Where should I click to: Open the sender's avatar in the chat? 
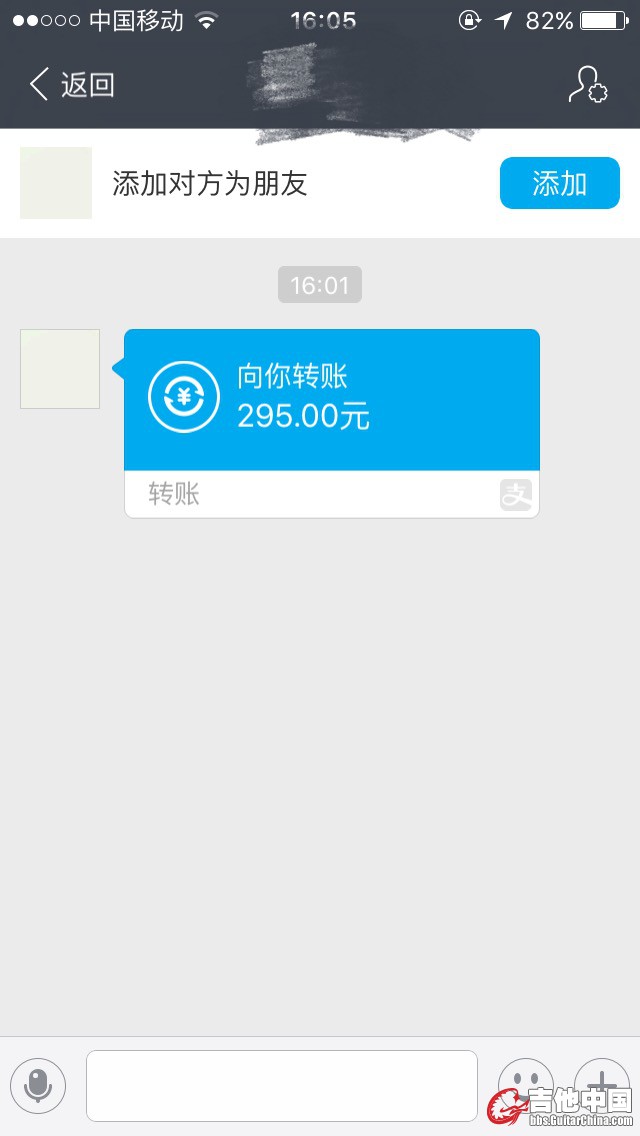click(60, 369)
